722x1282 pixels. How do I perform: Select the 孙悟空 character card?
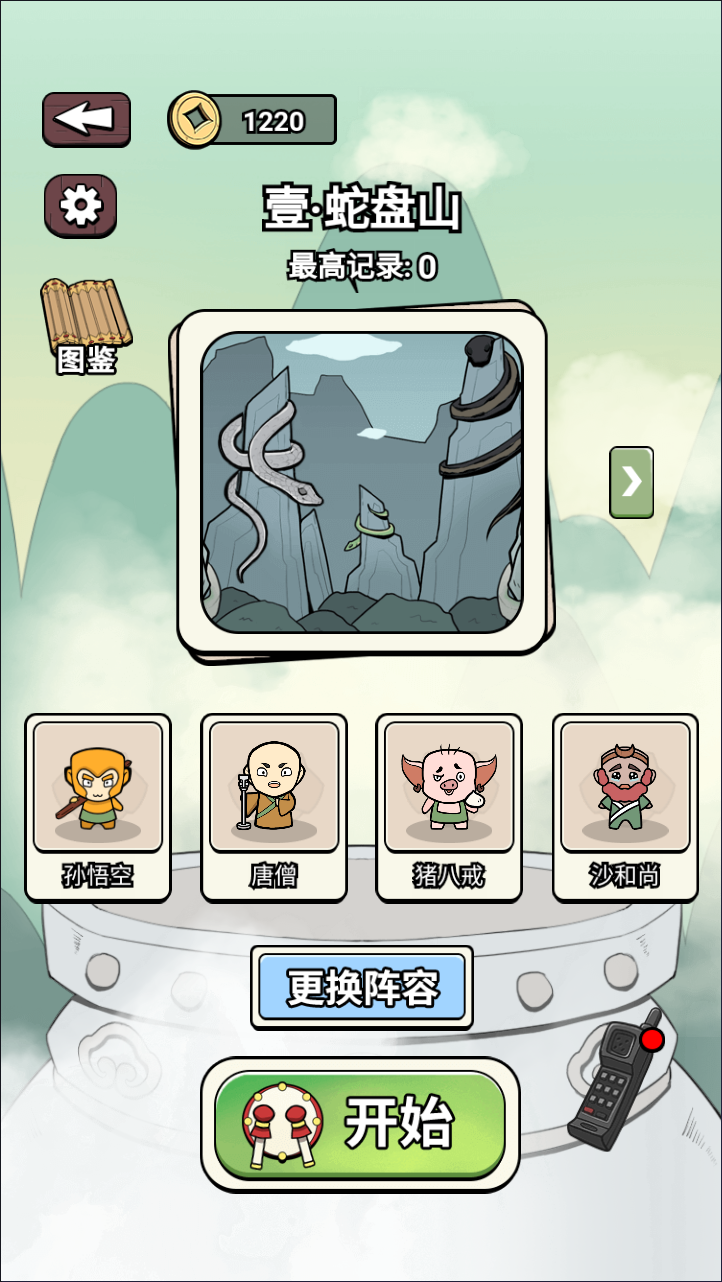coord(98,806)
